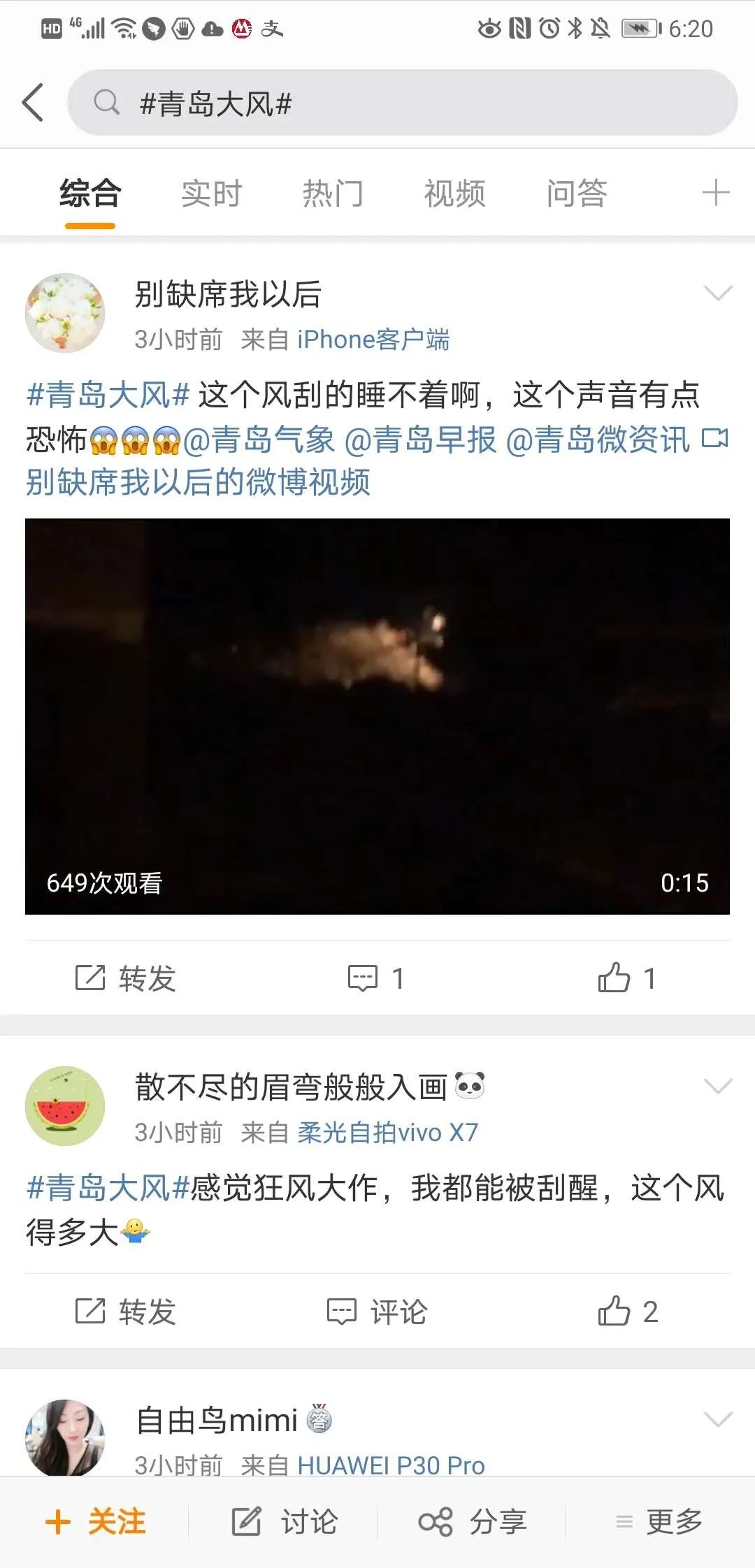
Task: Select the 问答 tab
Action: pyautogui.click(x=576, y=194)
